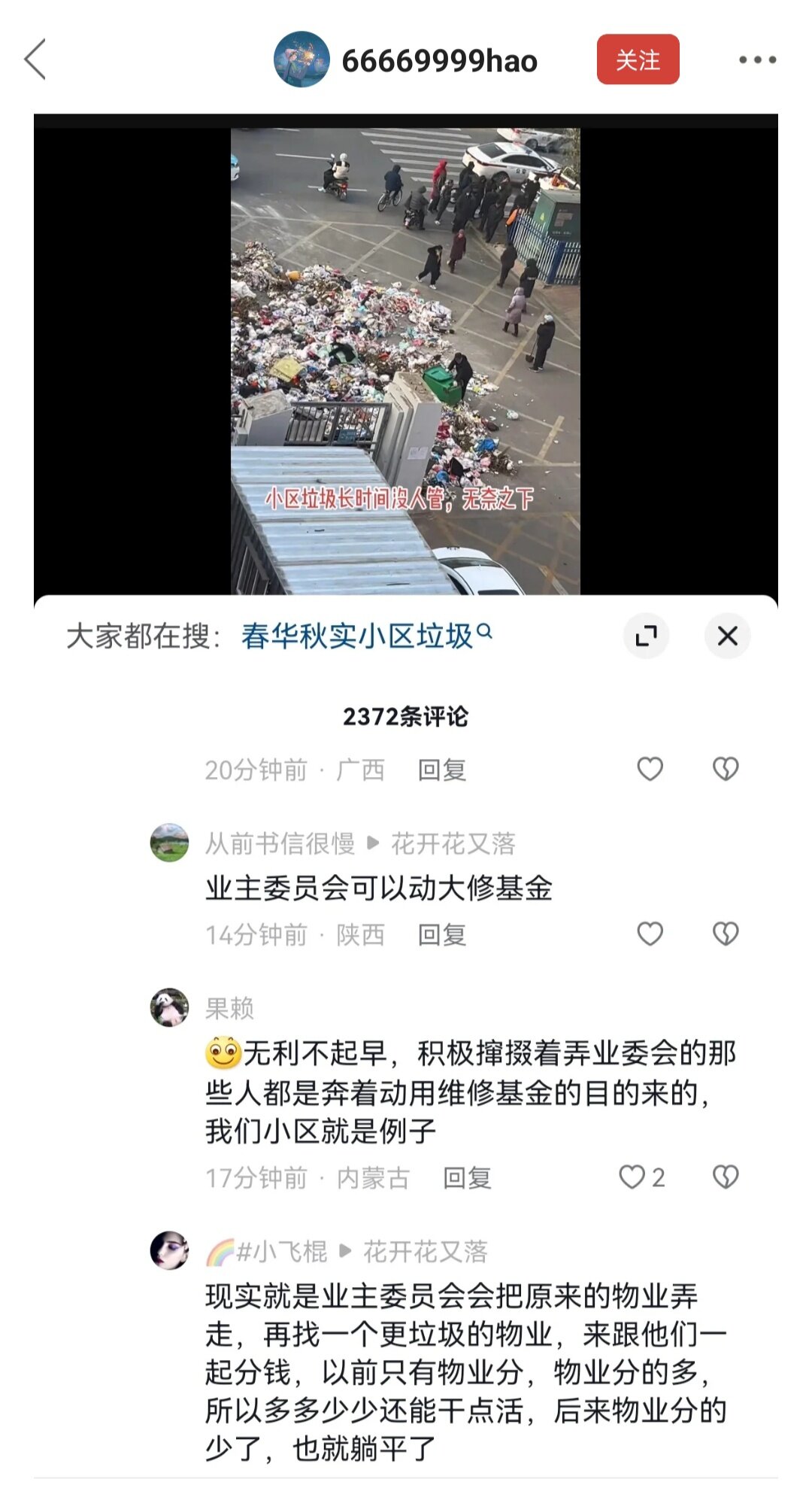Open 果赖's profile avatar
Screen dimensions: 812x1491
coord(170,1007)
